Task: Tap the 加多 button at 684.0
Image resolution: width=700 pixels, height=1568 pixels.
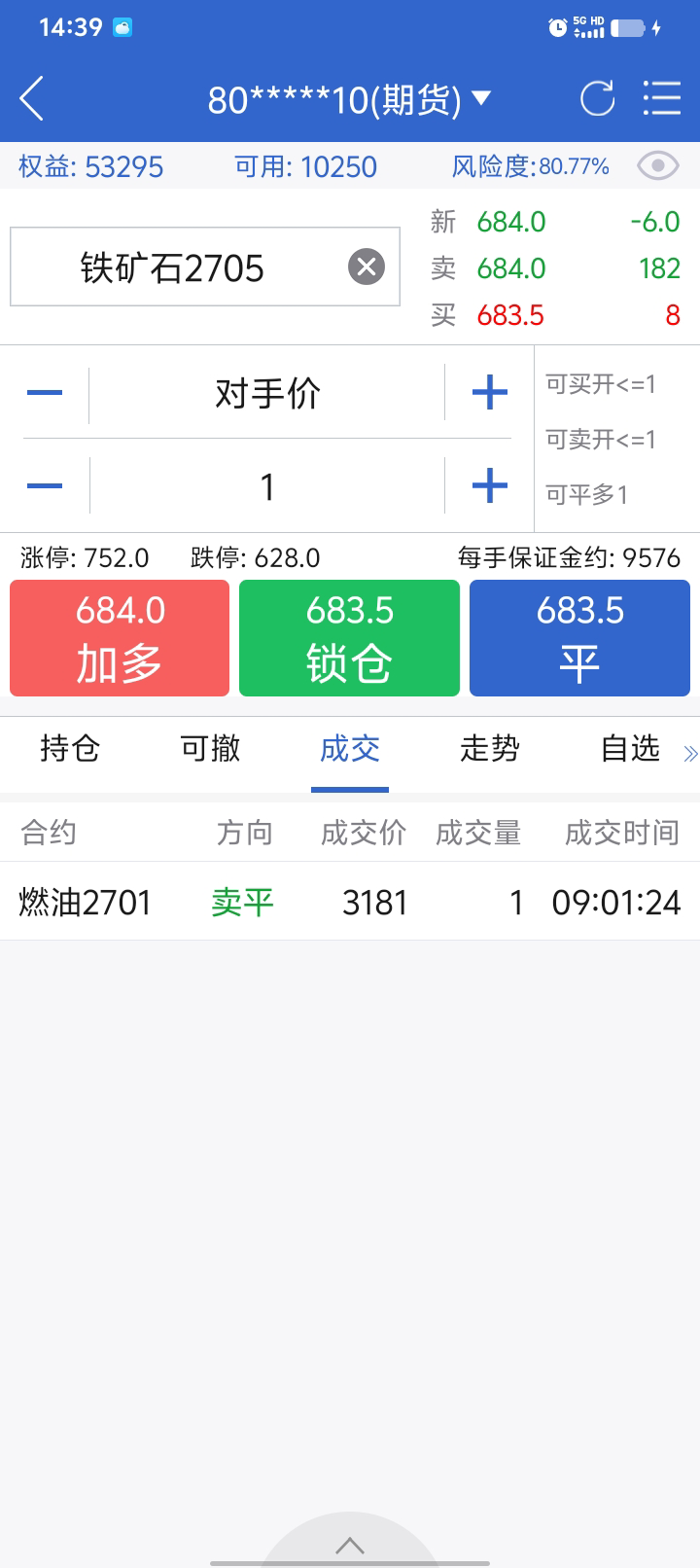Action: coord(120,638)
